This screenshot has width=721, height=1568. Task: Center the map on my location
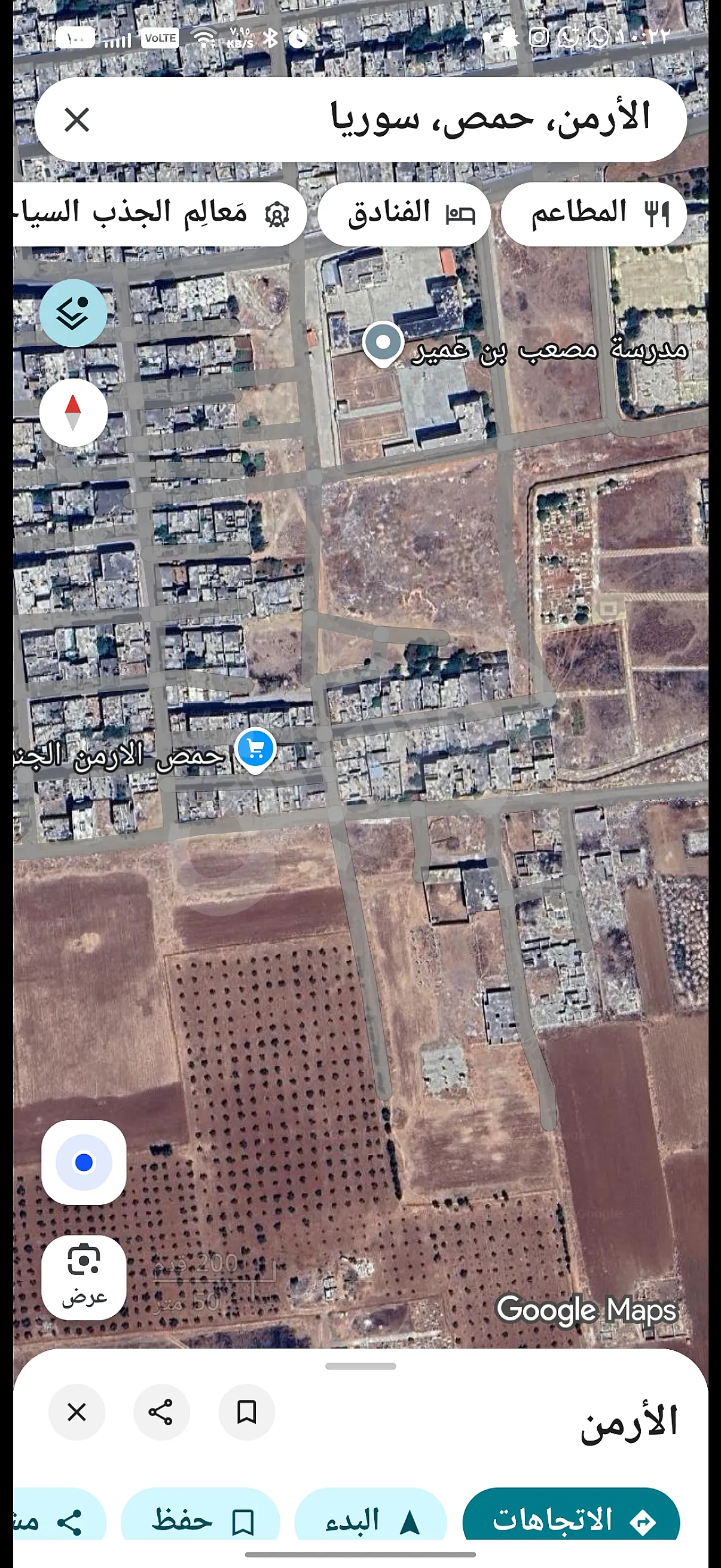84,1162
